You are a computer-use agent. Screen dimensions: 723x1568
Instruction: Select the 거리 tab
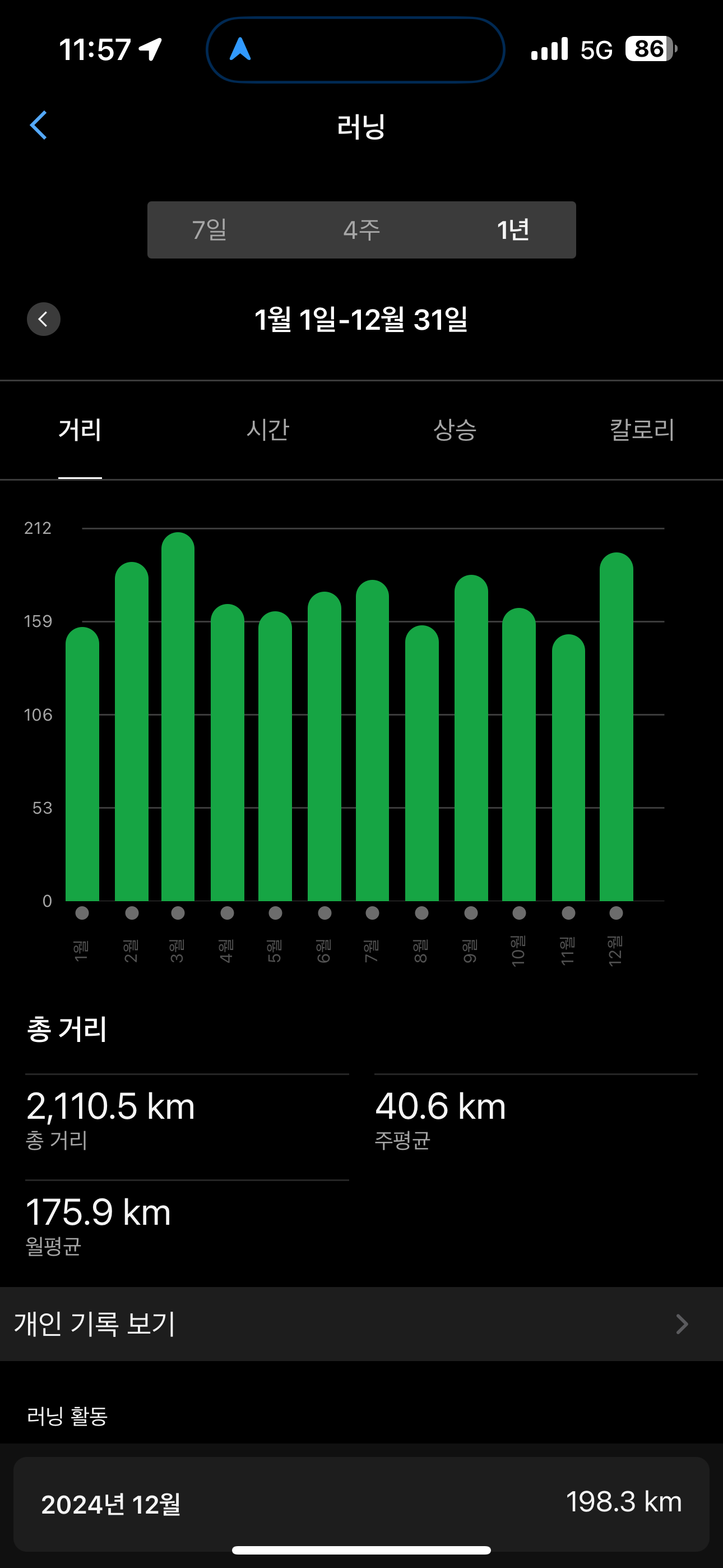(80, 430)
